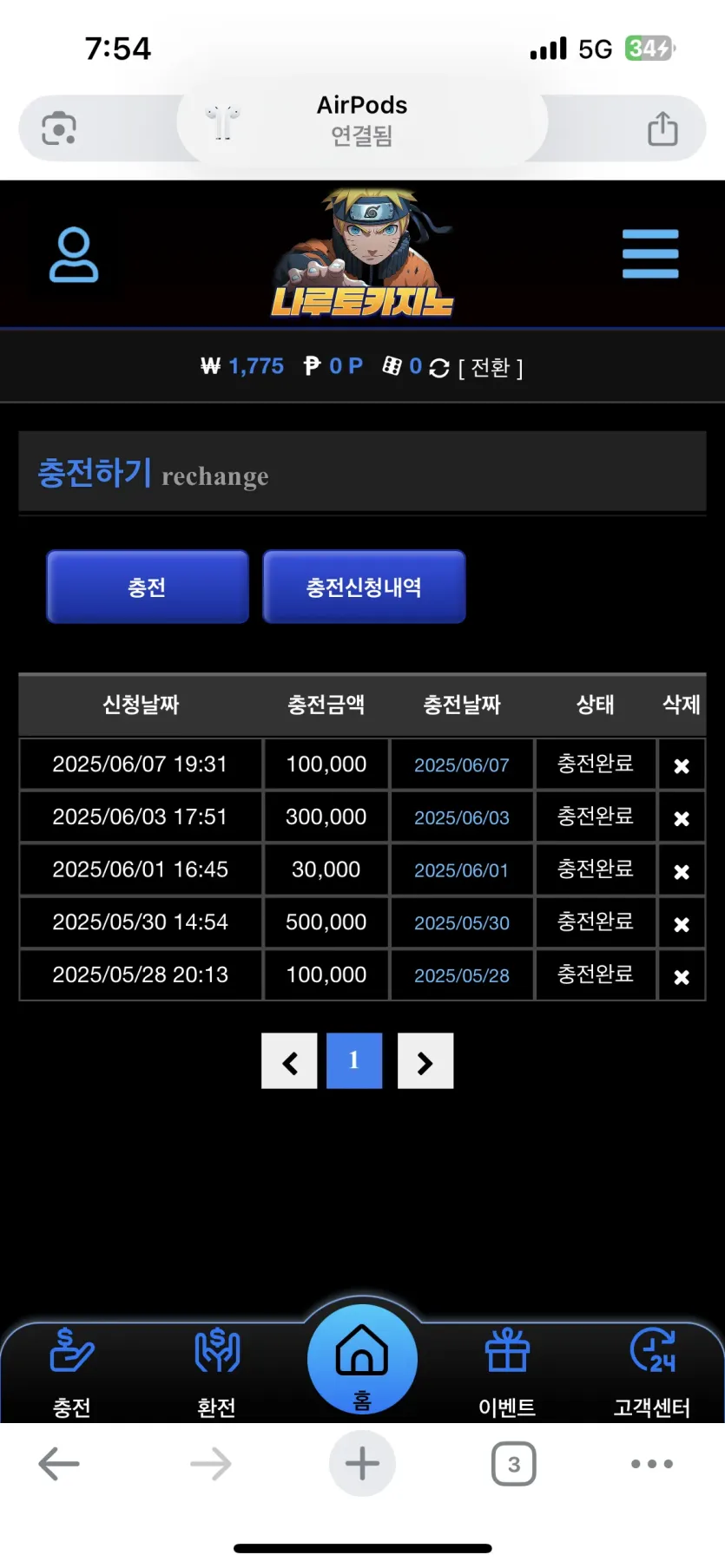Open the 고객센터 support tab
Screen dimensions: 725x1568
(652, 1373)
